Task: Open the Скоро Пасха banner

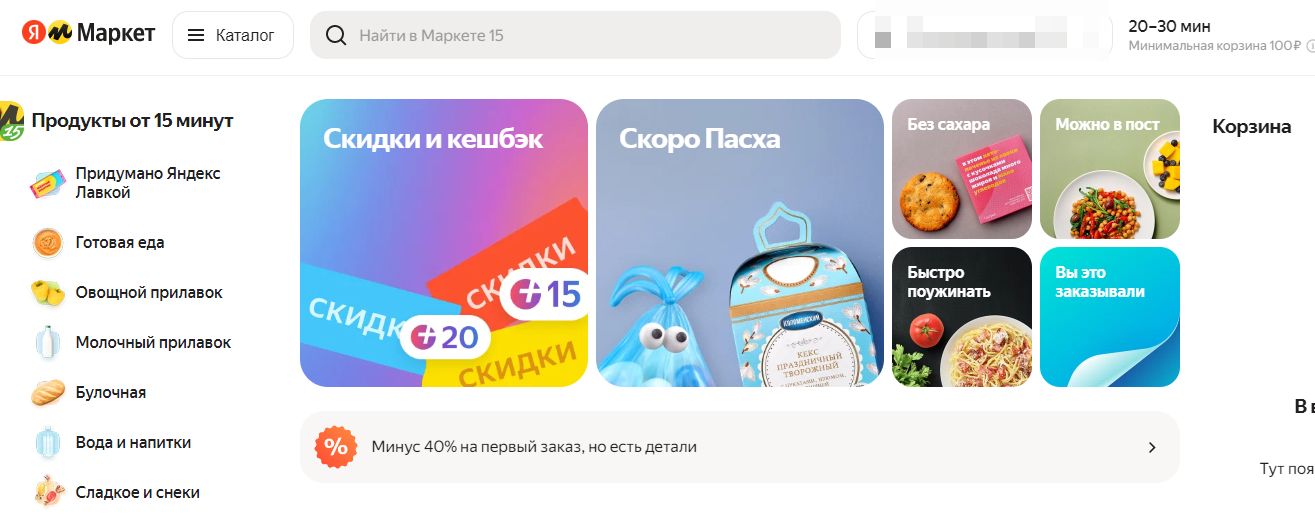Action: 739,242
